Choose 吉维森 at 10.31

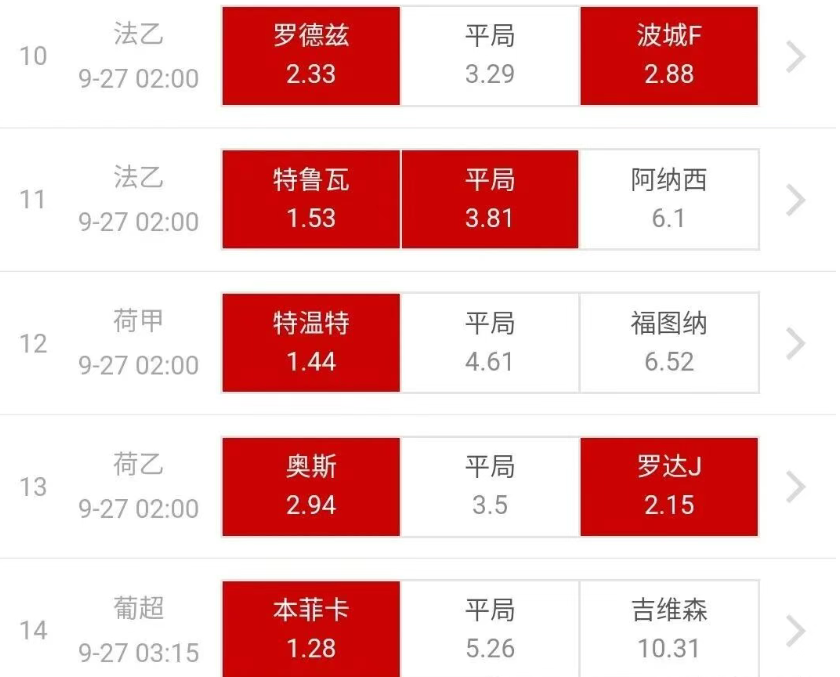pyautogui.click(x=669, y=629)
